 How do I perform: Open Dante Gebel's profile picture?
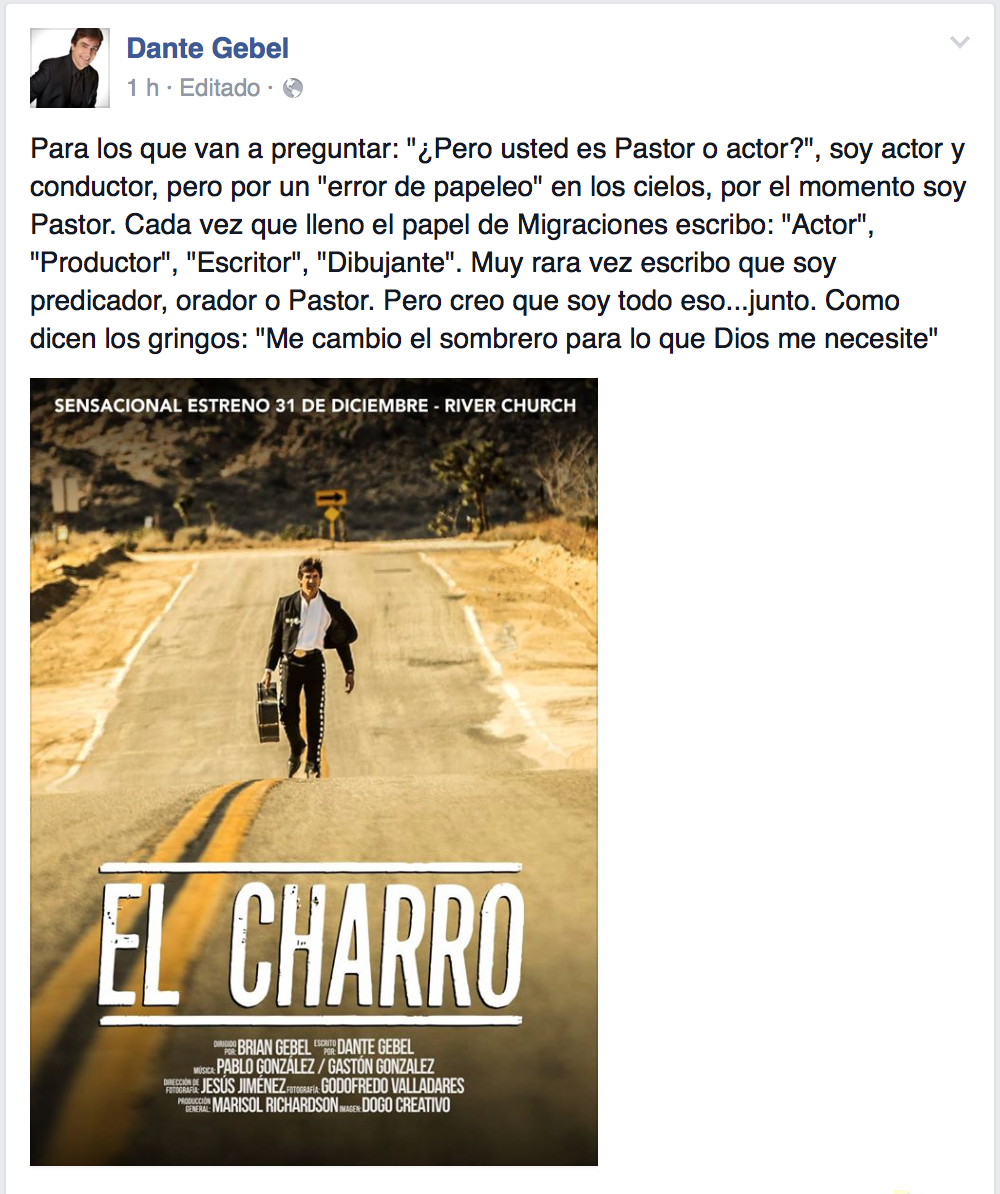click(x=65, y=68)
